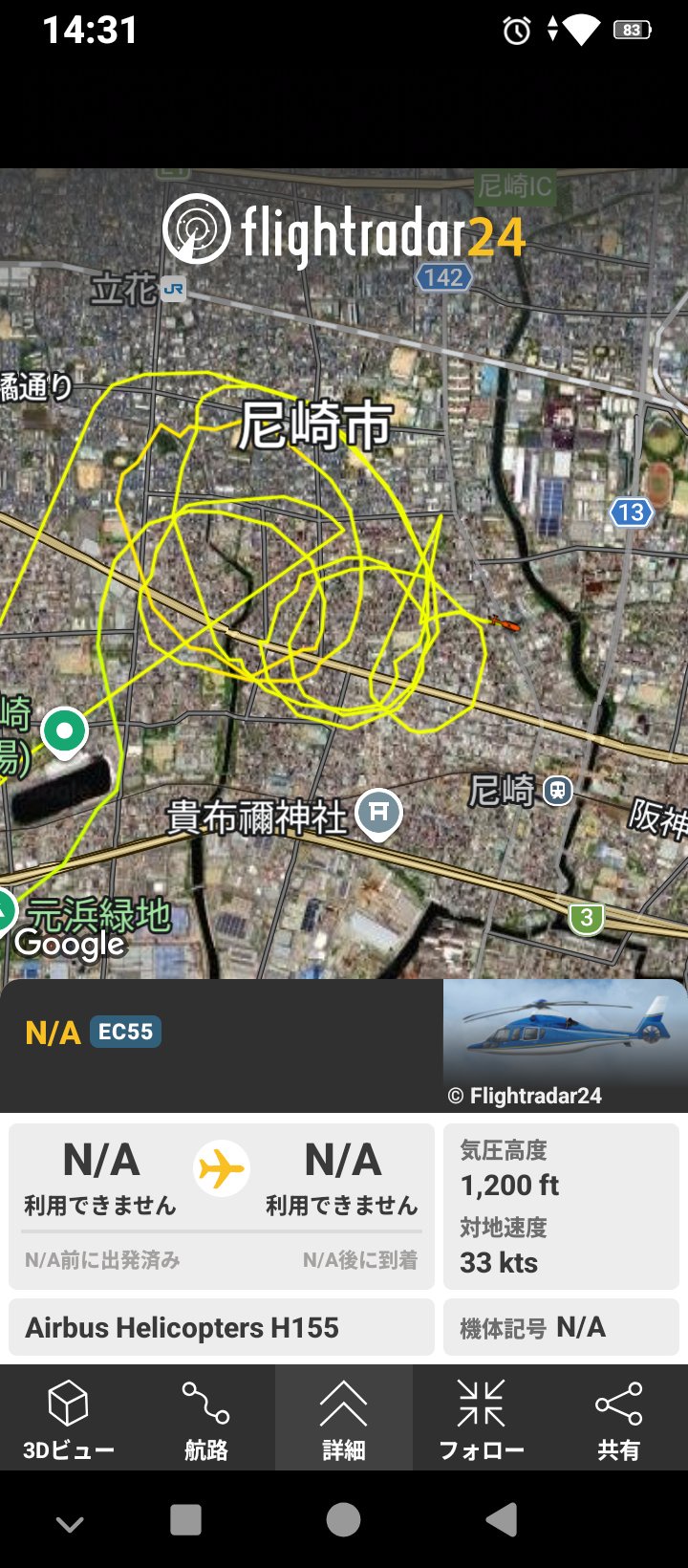Go to home via system home button
The image size is (688, 1568).
pyautogui.click(x=344, y=1519)
